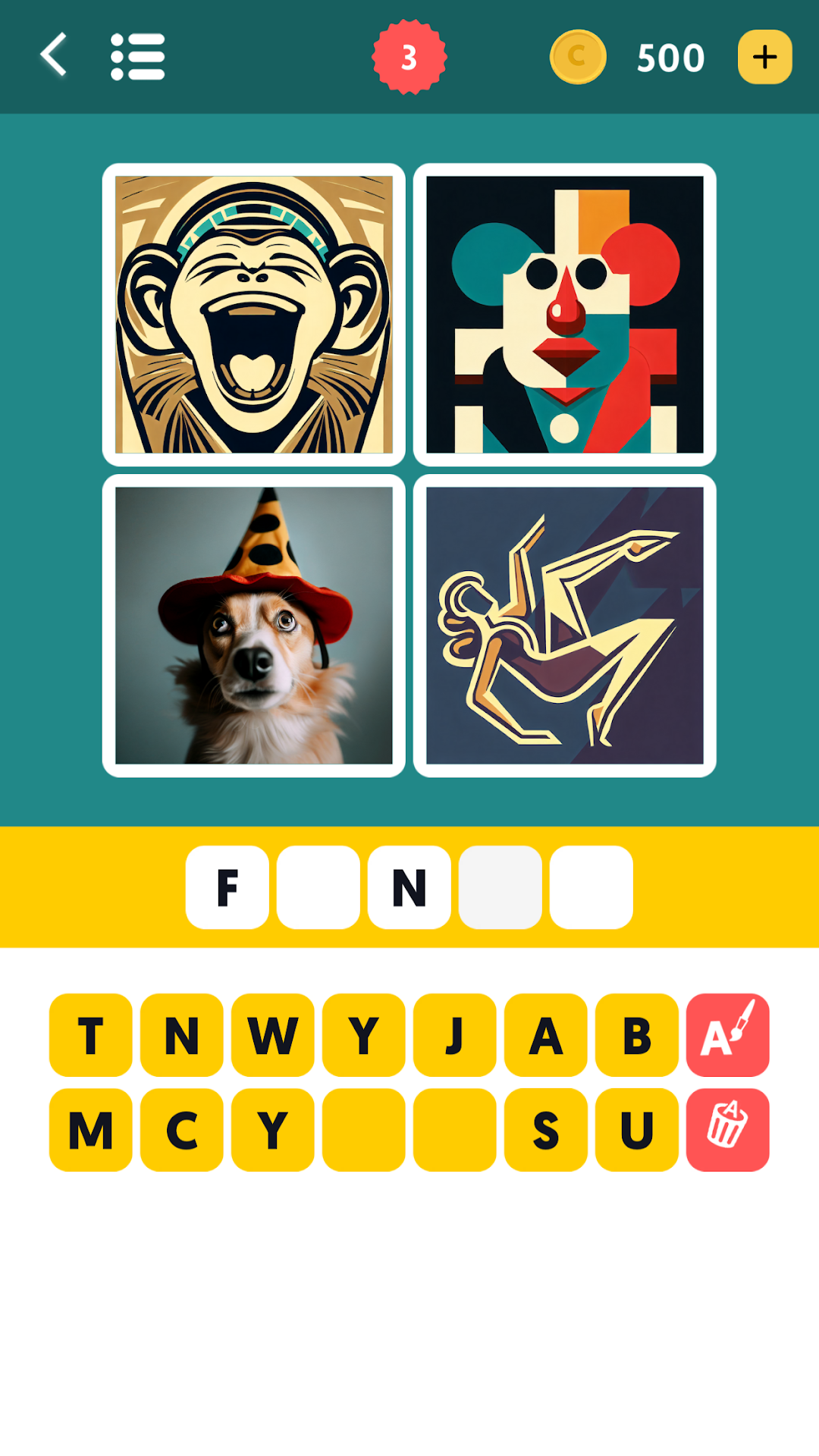Select the letter B tile
The width and height of the screenshot is (819, 1456).
pos(637,1035)
